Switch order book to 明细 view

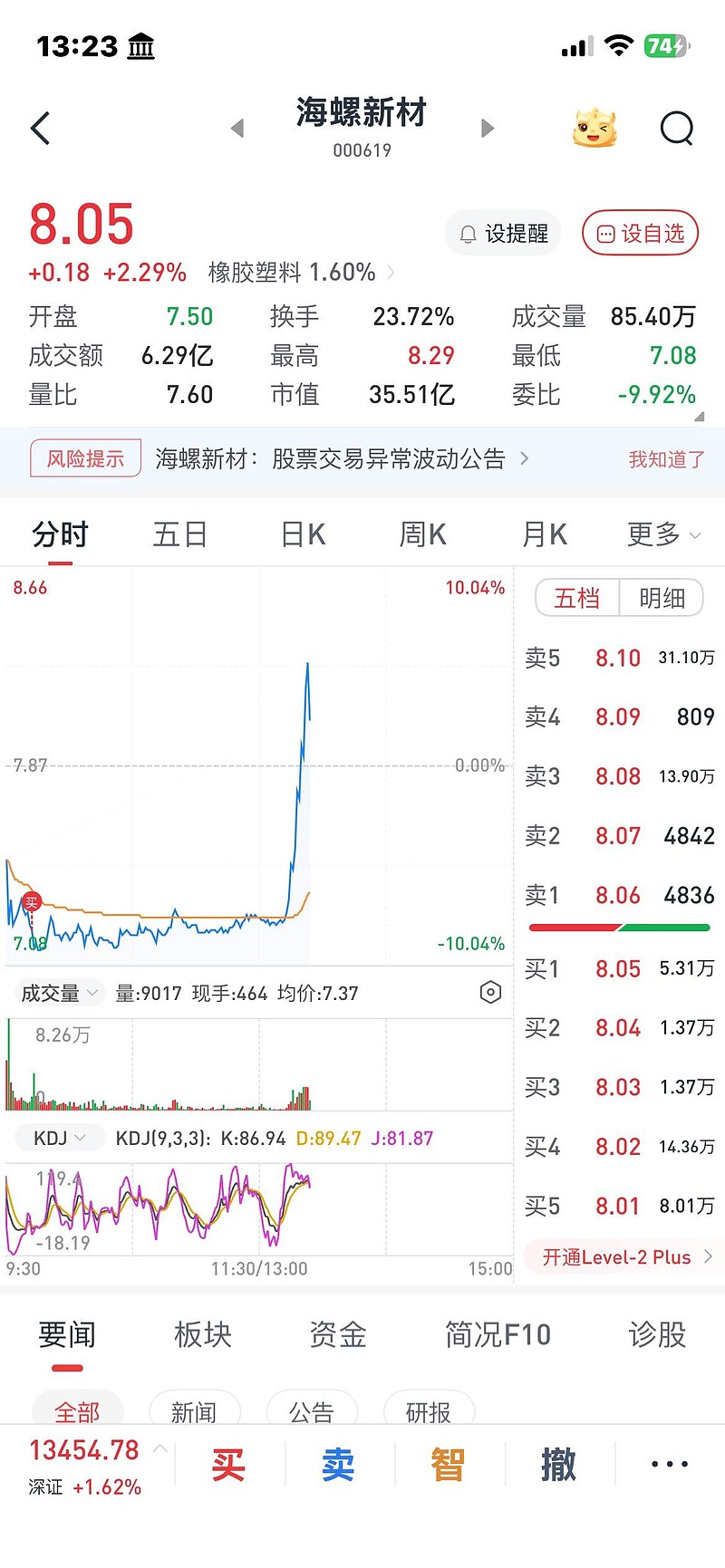662,598
